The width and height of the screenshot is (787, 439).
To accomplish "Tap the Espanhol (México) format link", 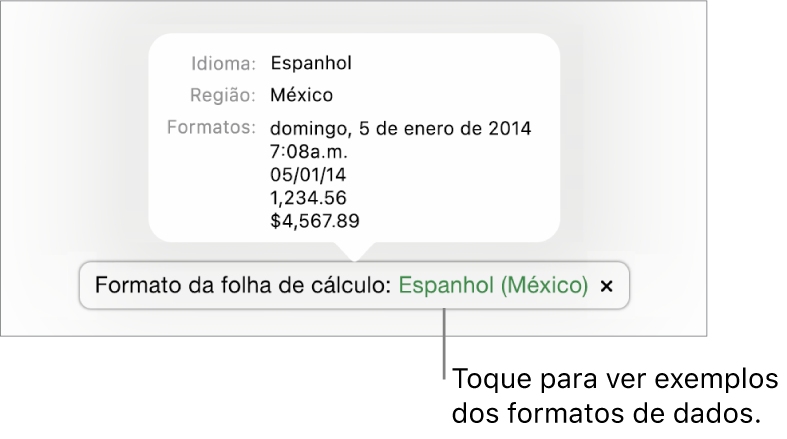I will coord(493,284).
